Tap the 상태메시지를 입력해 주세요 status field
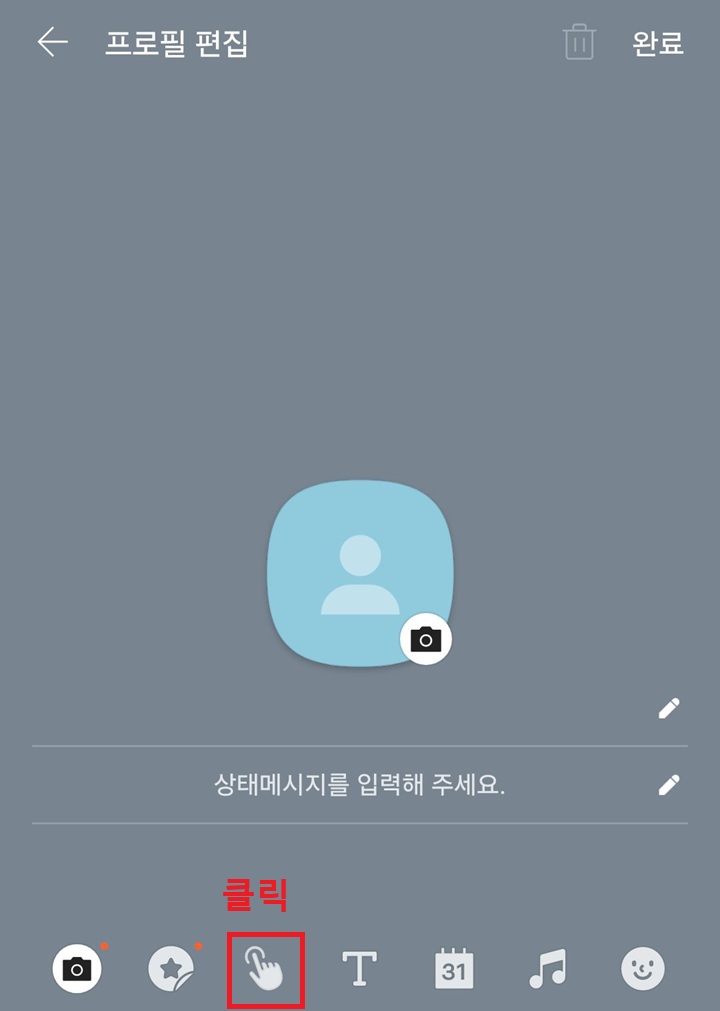 360,784
